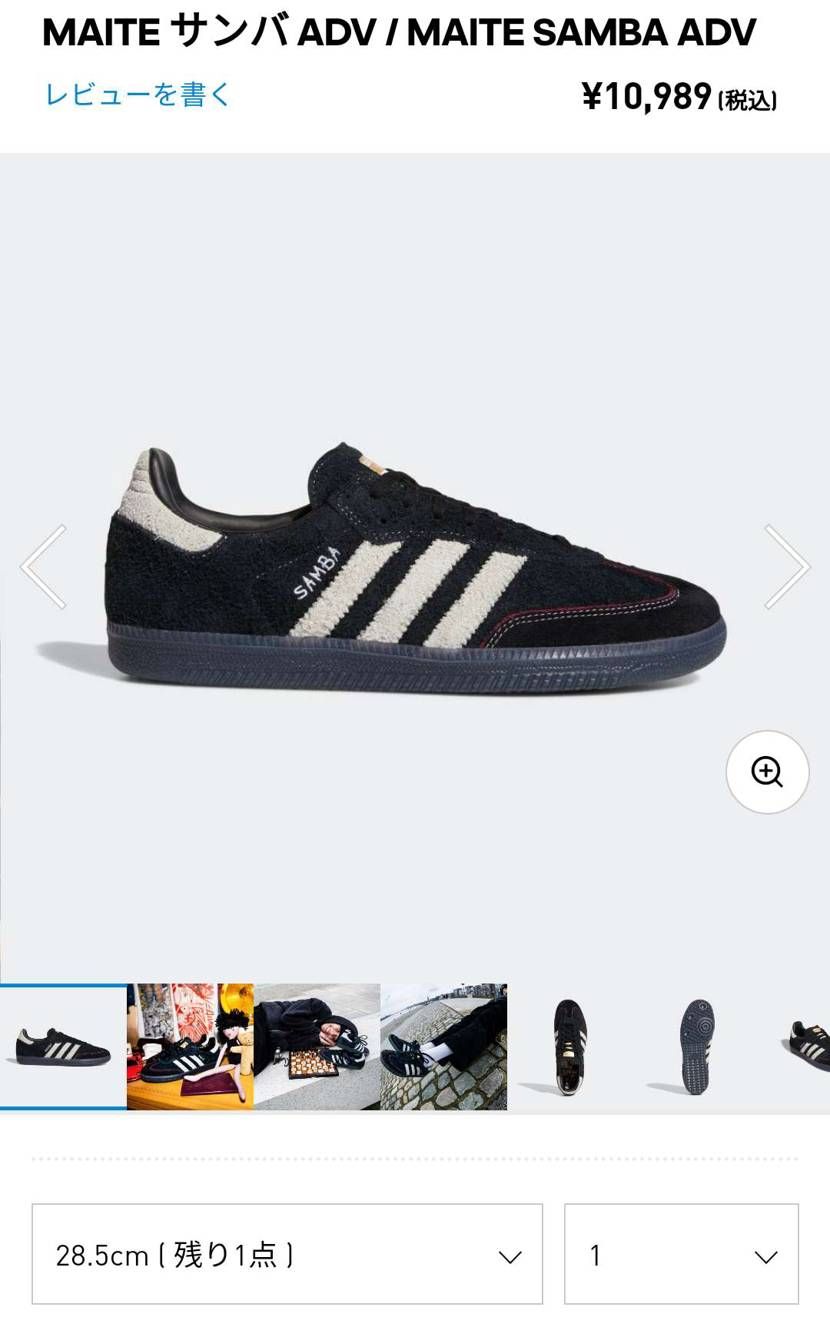Viewport: 830px width, 1337px height.
Task: Open the cobblestone street photo thumbnail
Action: click(x=444, y=1047)
